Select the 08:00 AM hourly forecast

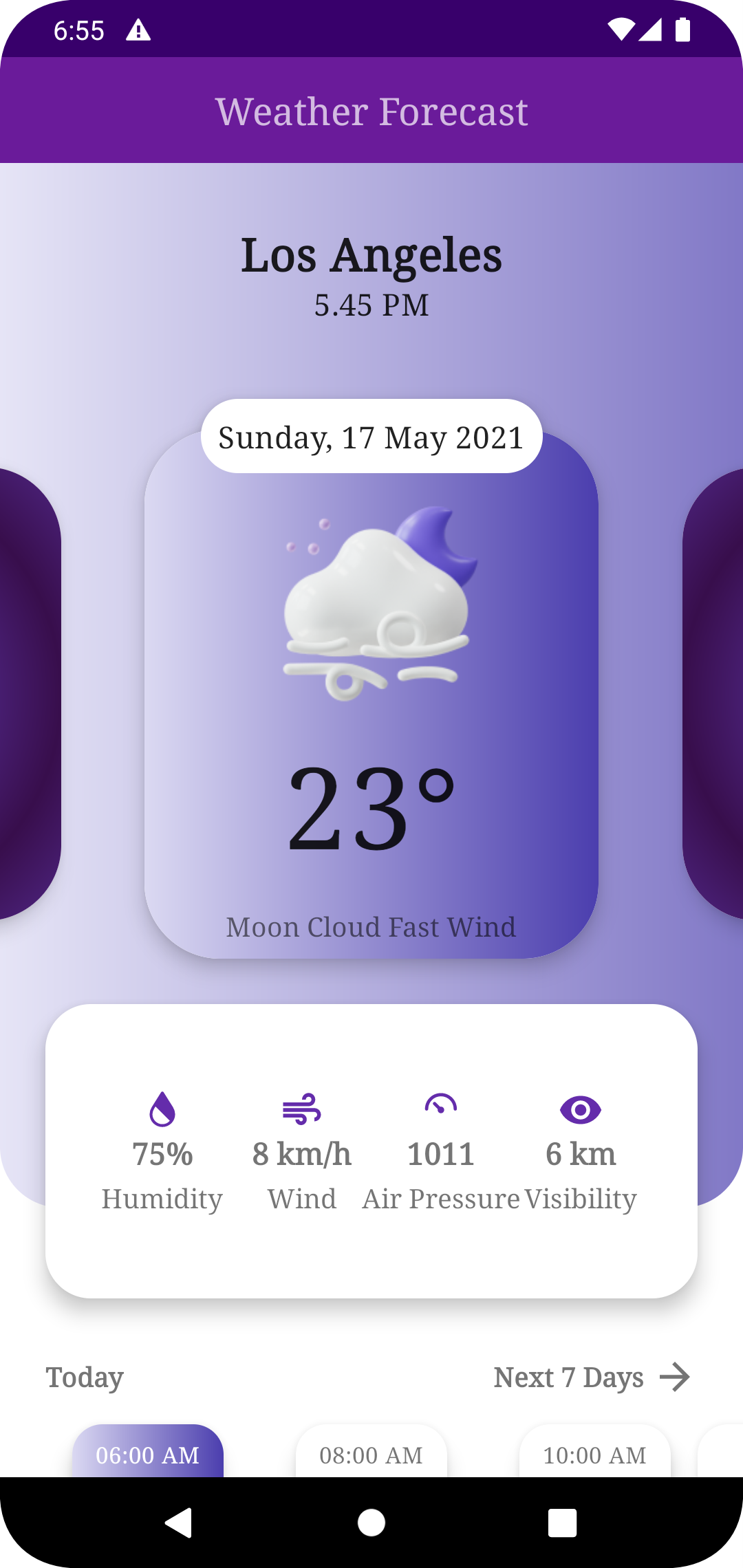(371, 1452)
